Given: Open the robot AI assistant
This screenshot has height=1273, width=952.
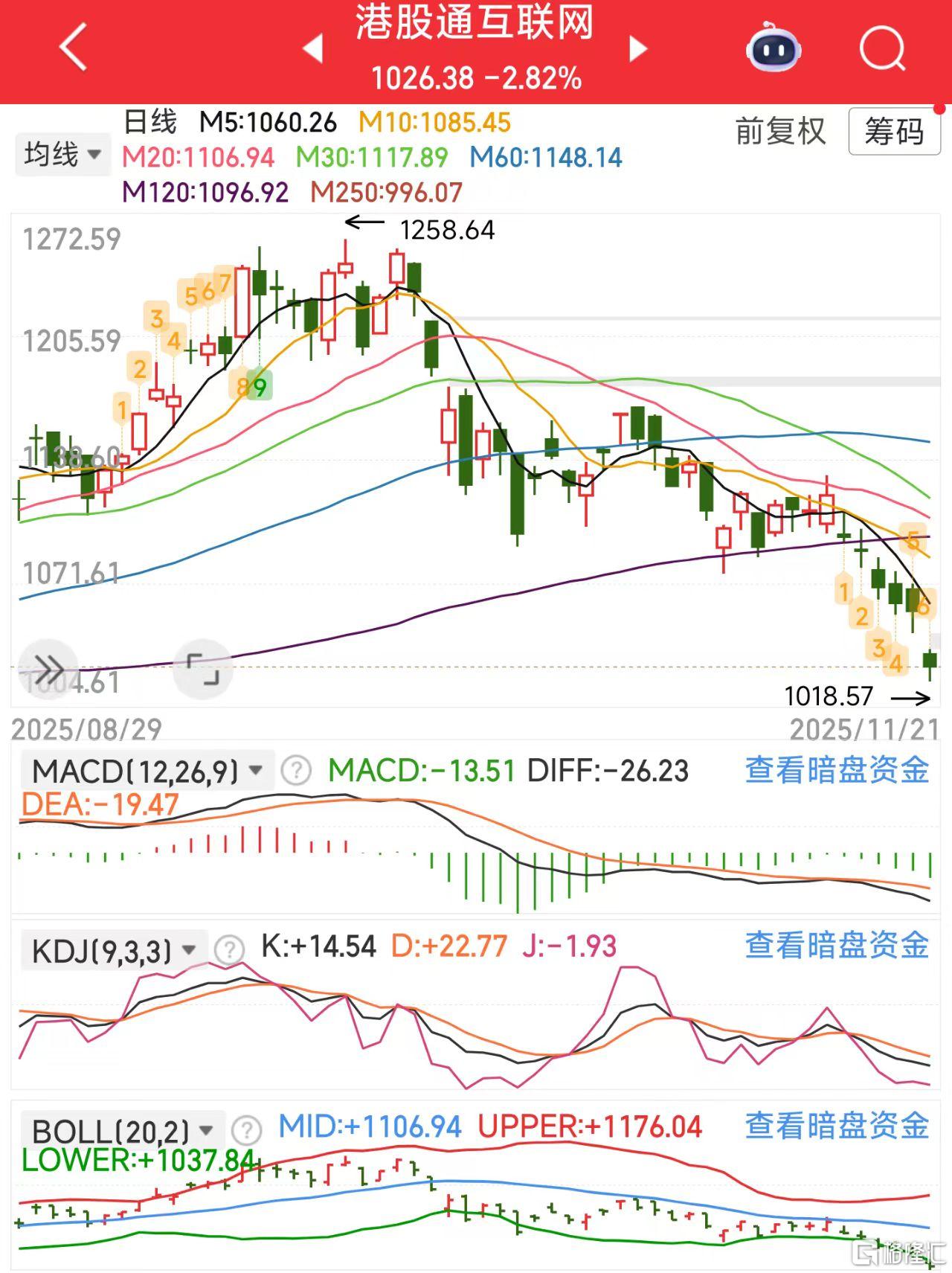Looking at the screenshot, I should coord(773,48).
